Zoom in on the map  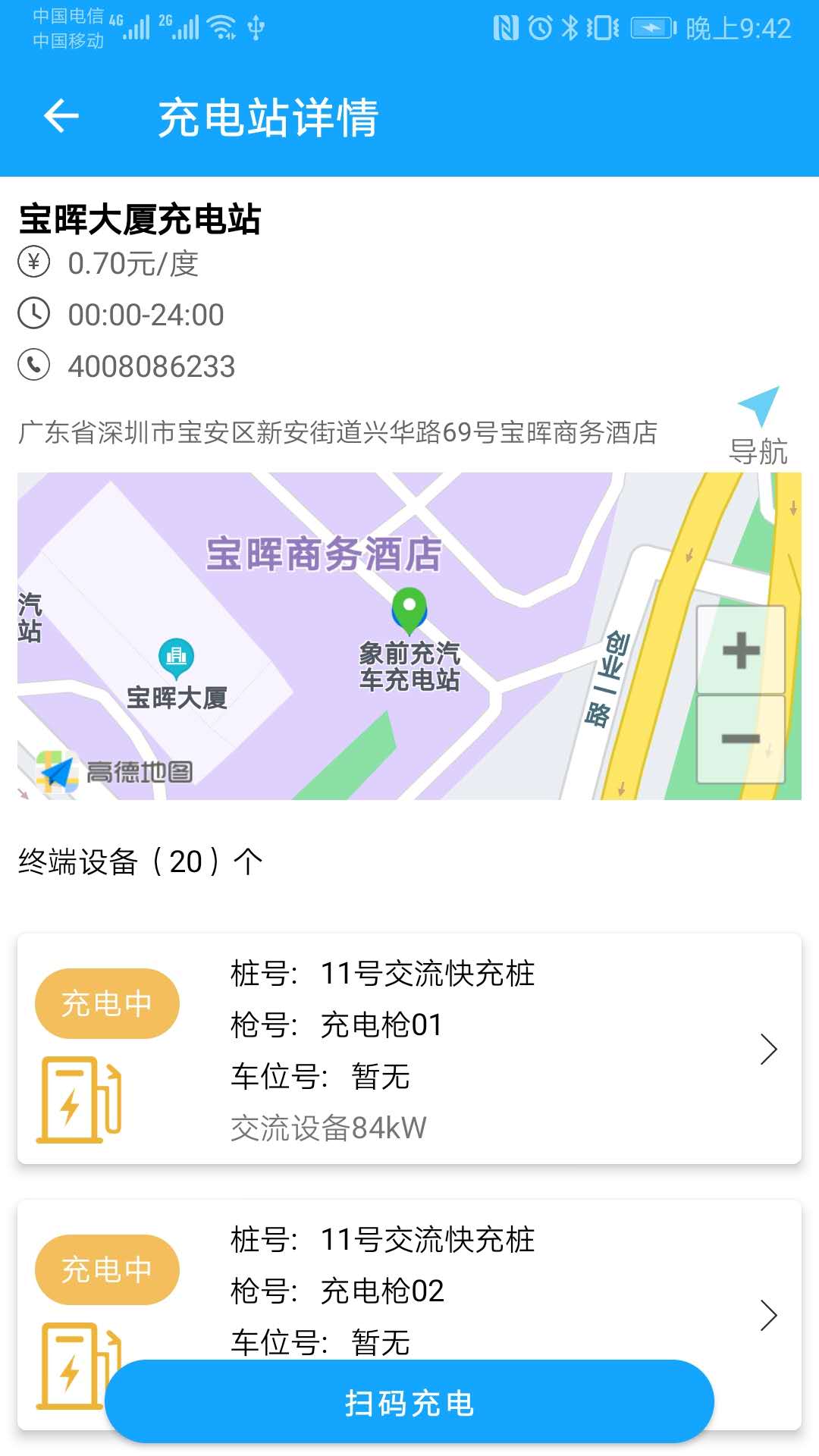coord(741,650)
